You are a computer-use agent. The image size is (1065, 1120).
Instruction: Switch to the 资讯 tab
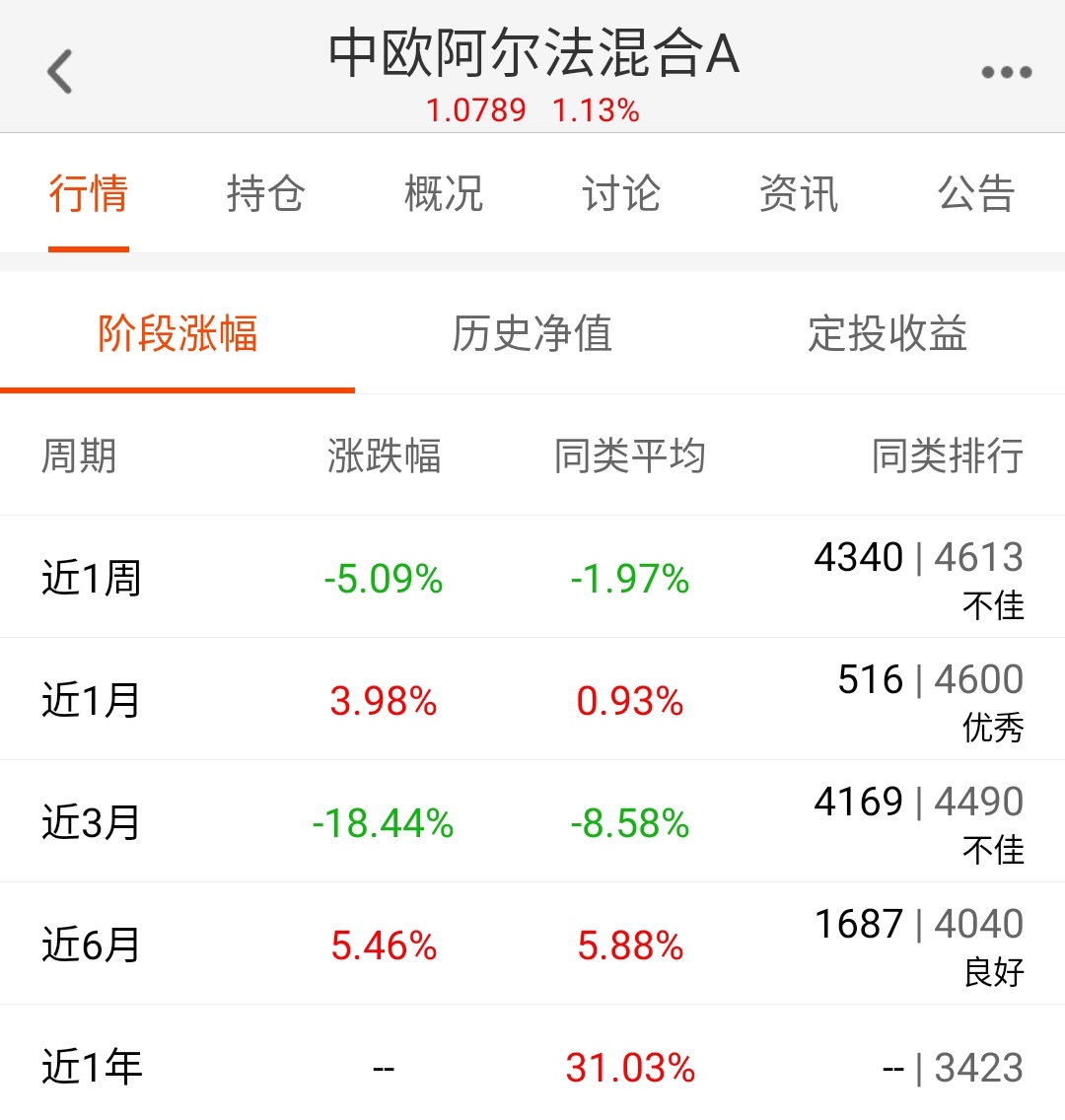click(799, 193)
